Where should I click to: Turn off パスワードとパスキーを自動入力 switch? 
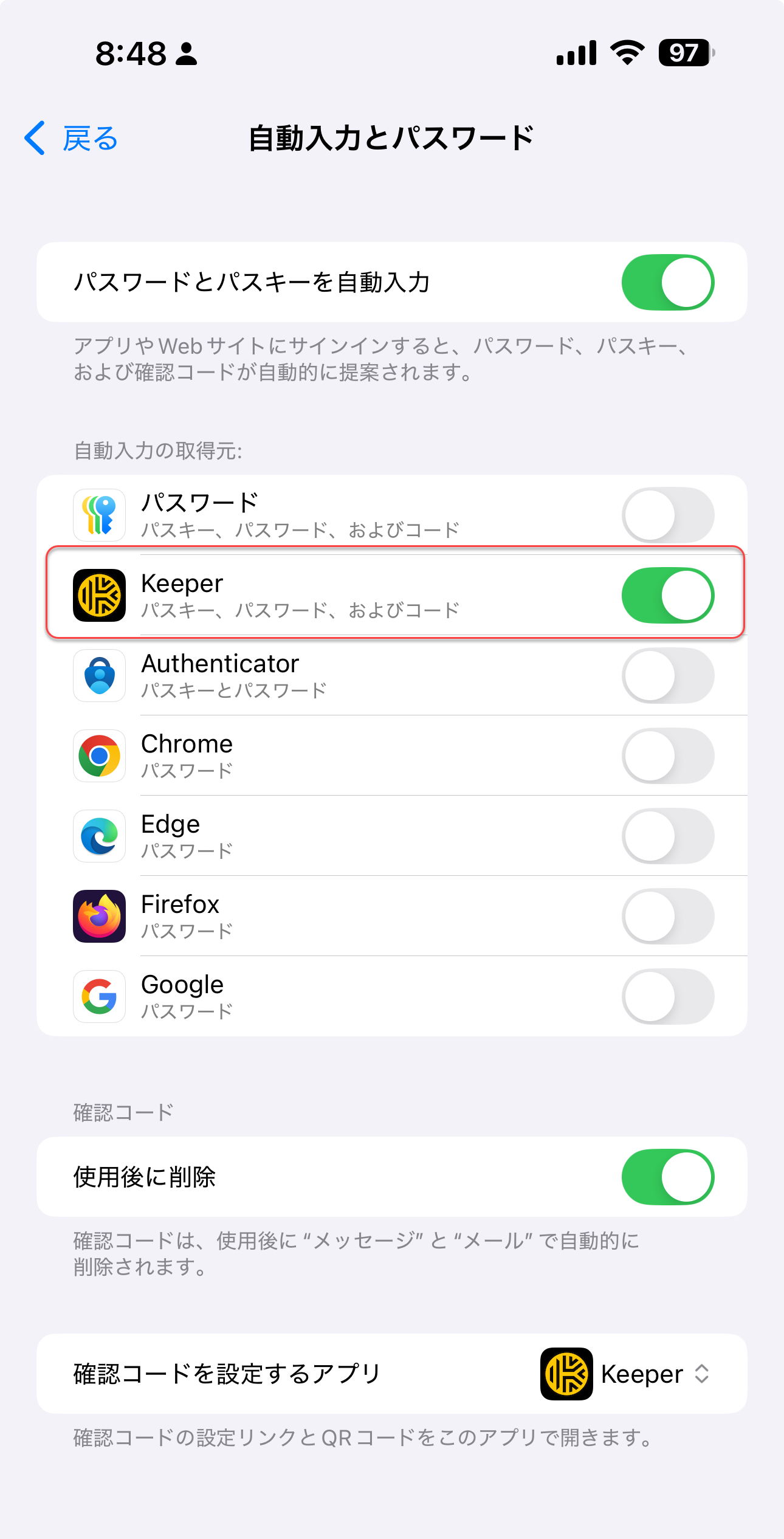667,283
